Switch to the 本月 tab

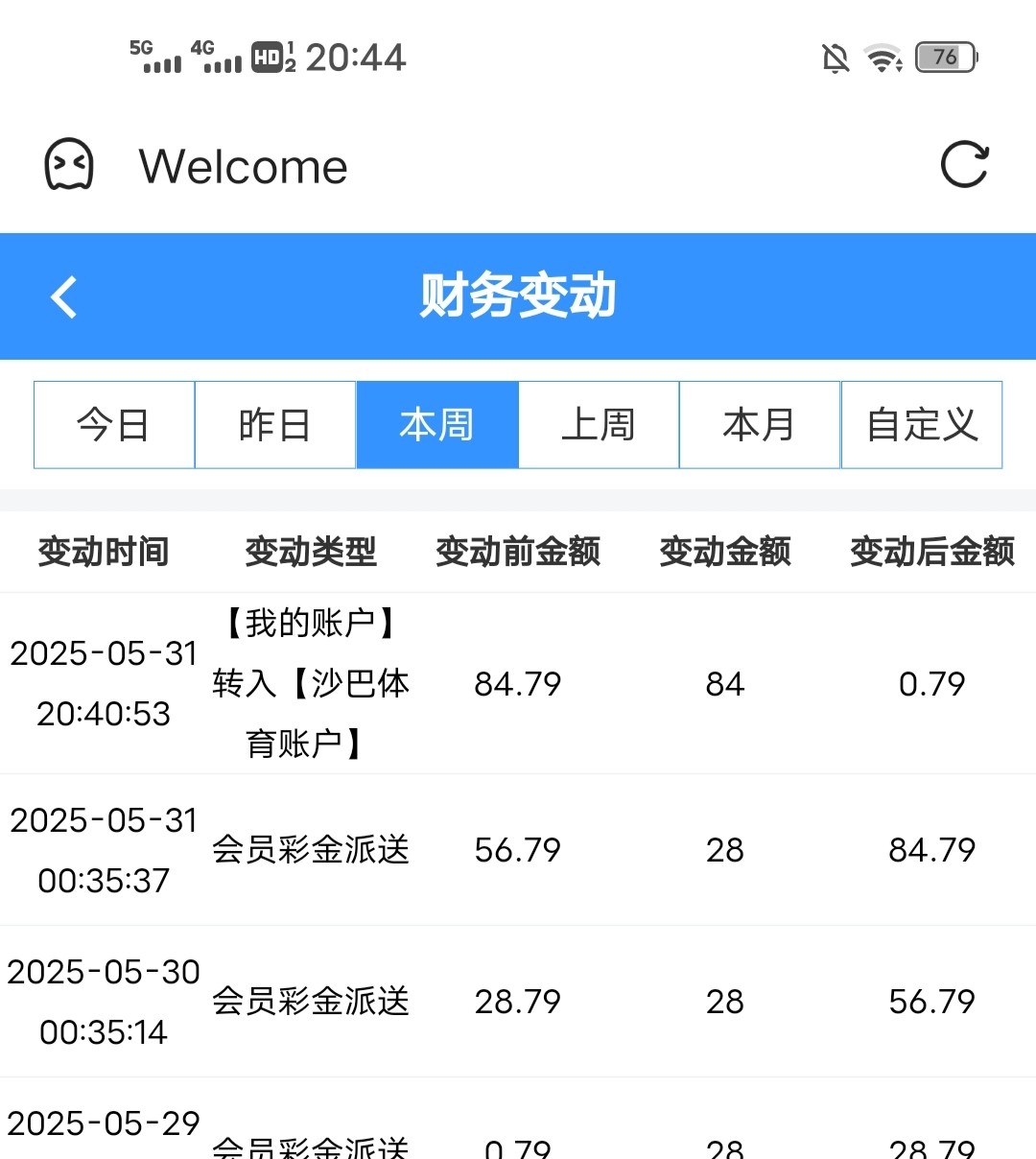[760, 424]
